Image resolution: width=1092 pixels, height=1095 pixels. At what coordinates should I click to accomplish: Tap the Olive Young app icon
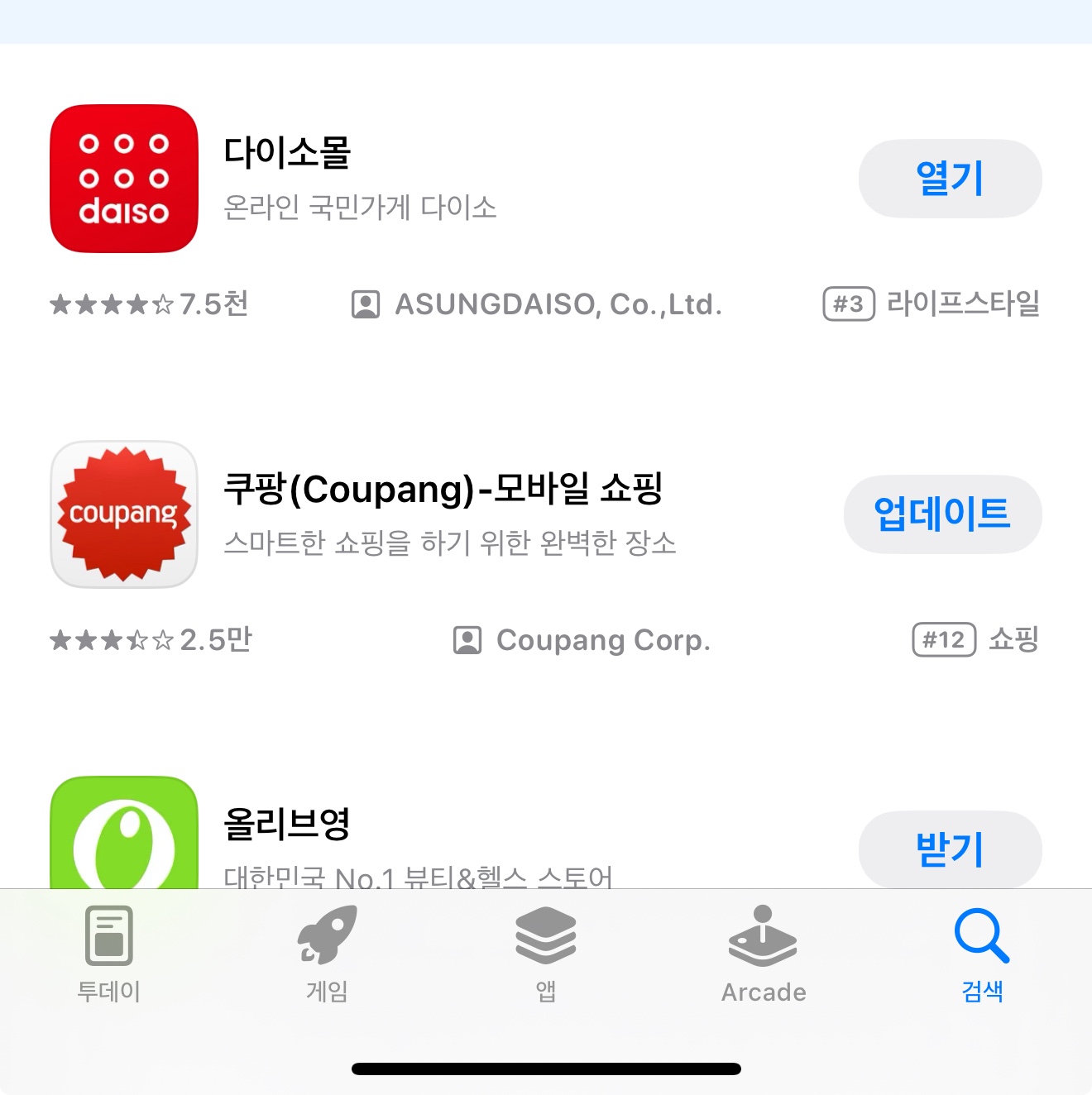point(124,835)
